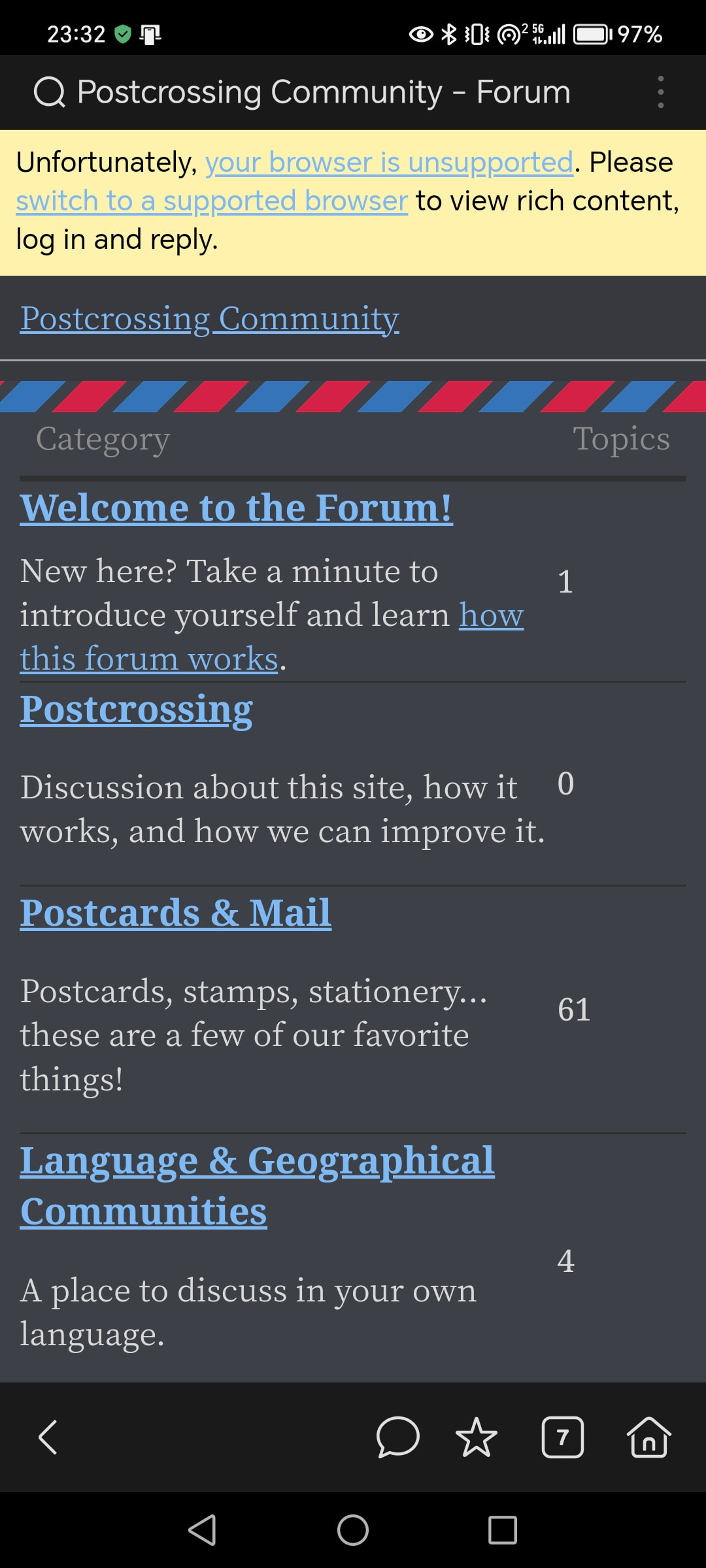The width and height of the screenshot is (706, 1568).
Task: Tap the address bar showing Postcrossing Community
Action: (x=324, y=92)
